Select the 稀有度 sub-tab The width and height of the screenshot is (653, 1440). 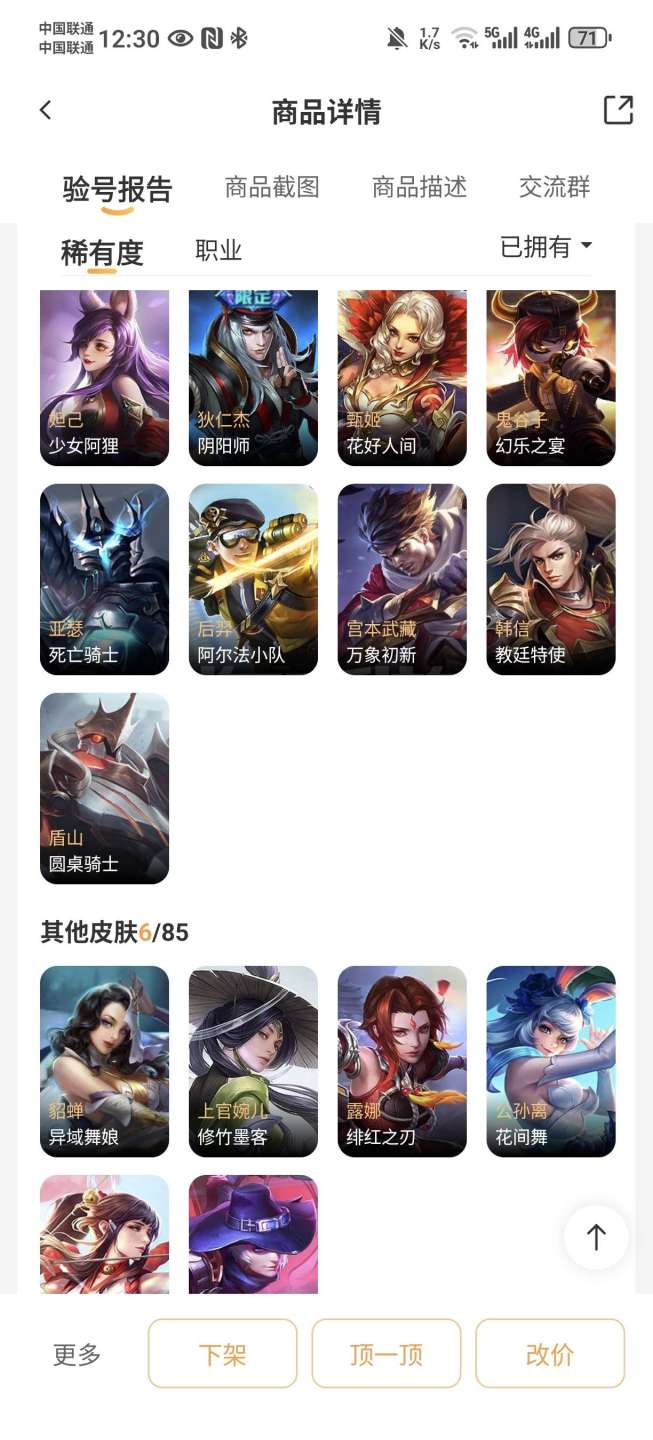(102, 253)
